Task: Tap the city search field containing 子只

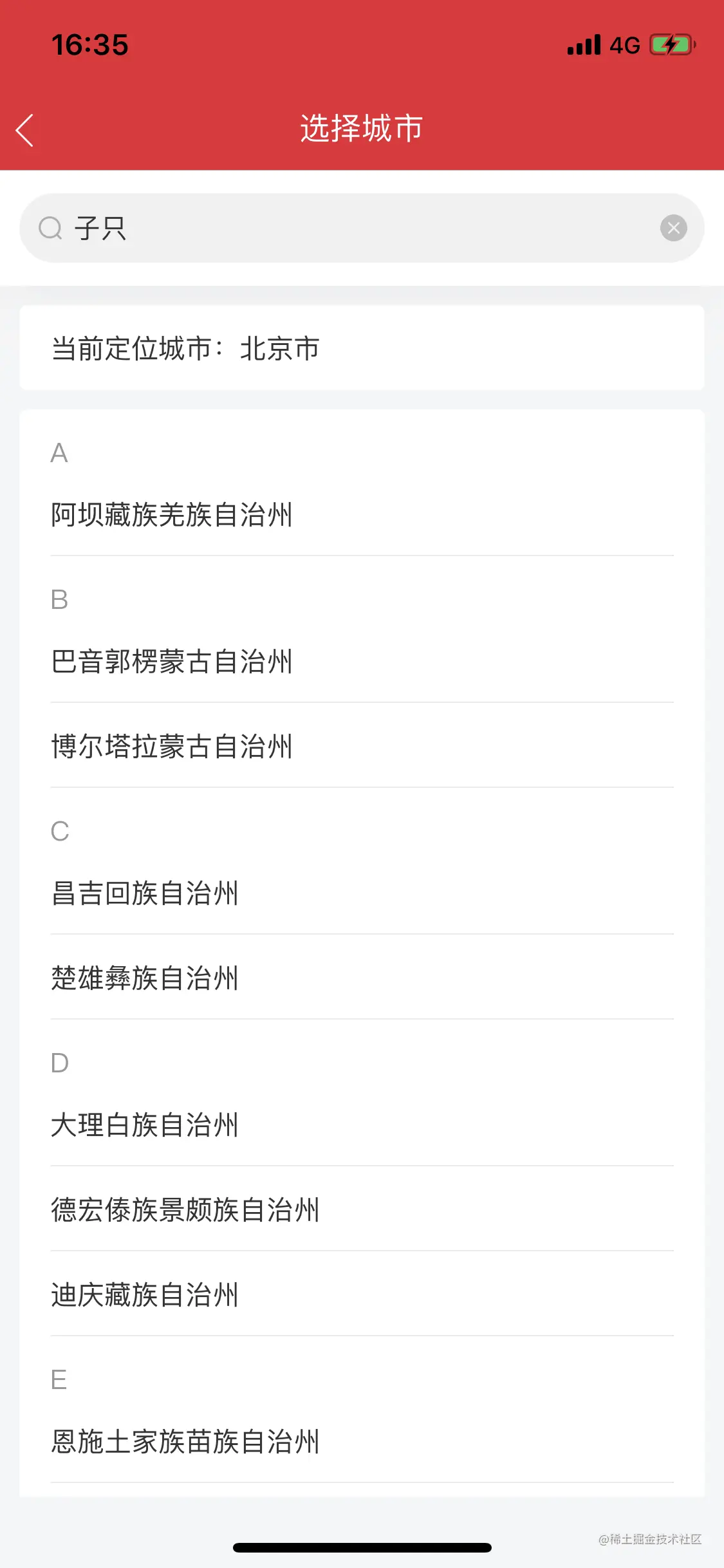Action: click(x=362, y=228)
